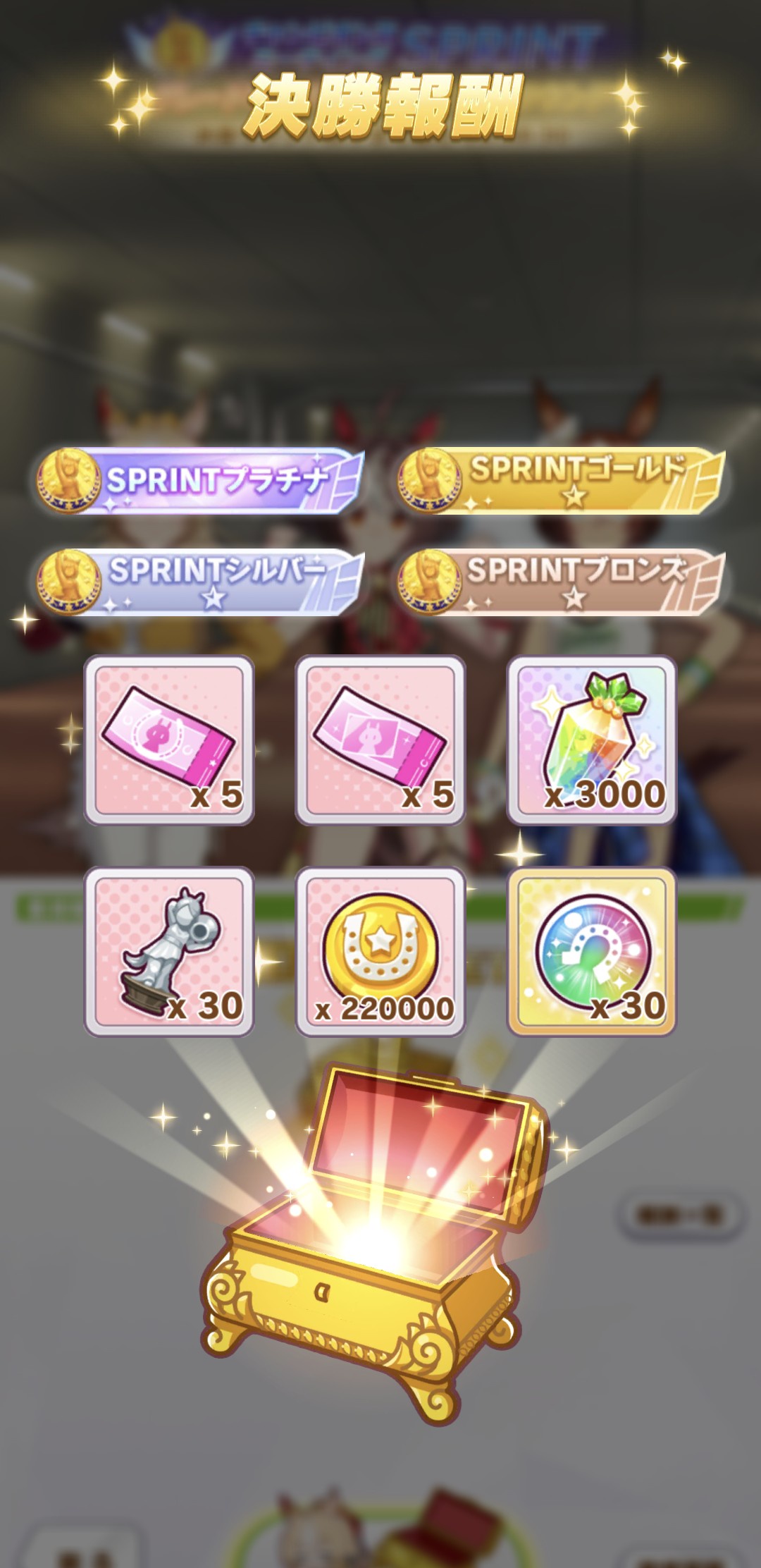
Task: Tap the SPRINTゴールド title badge
Action: [562, 481]
